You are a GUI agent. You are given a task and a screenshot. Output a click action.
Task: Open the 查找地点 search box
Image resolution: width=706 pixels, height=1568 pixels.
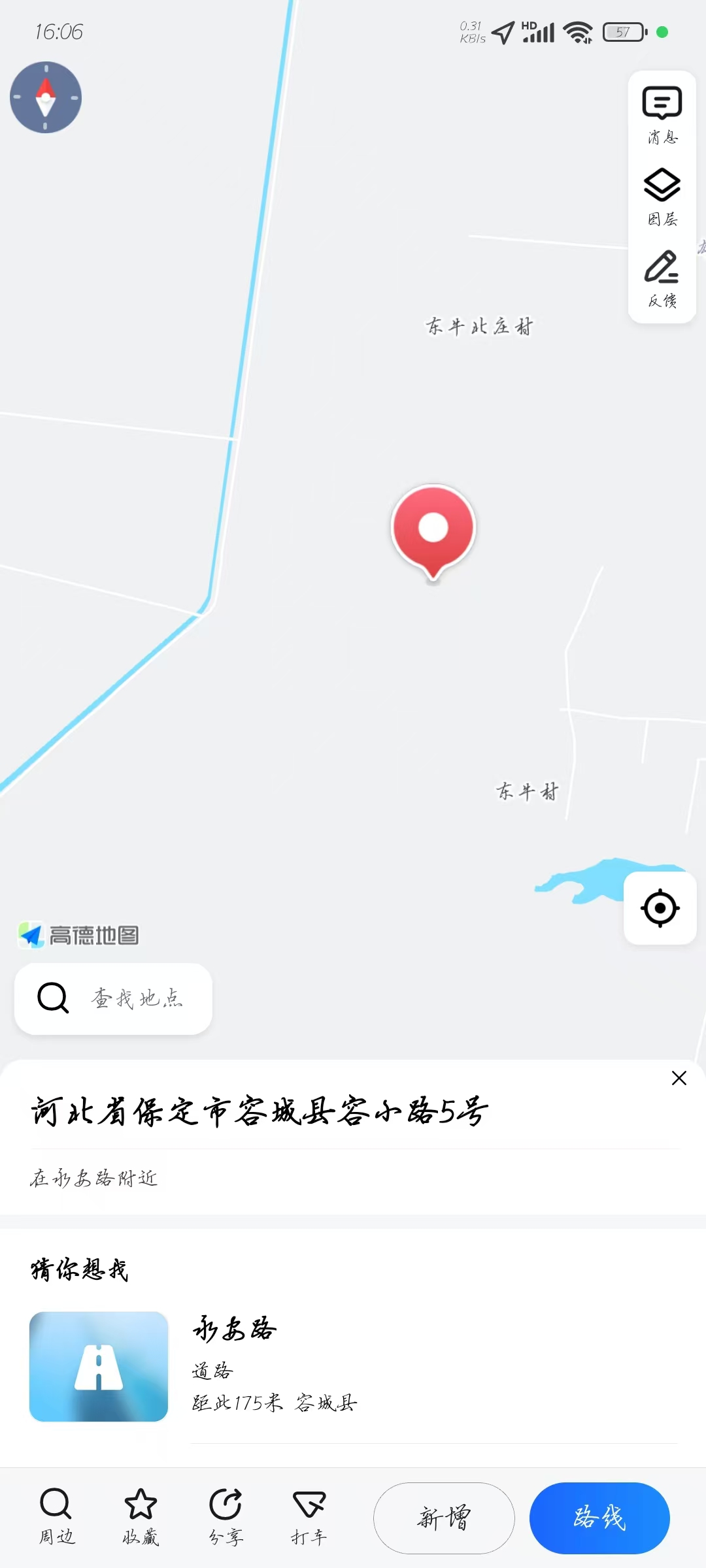[114, 998]
